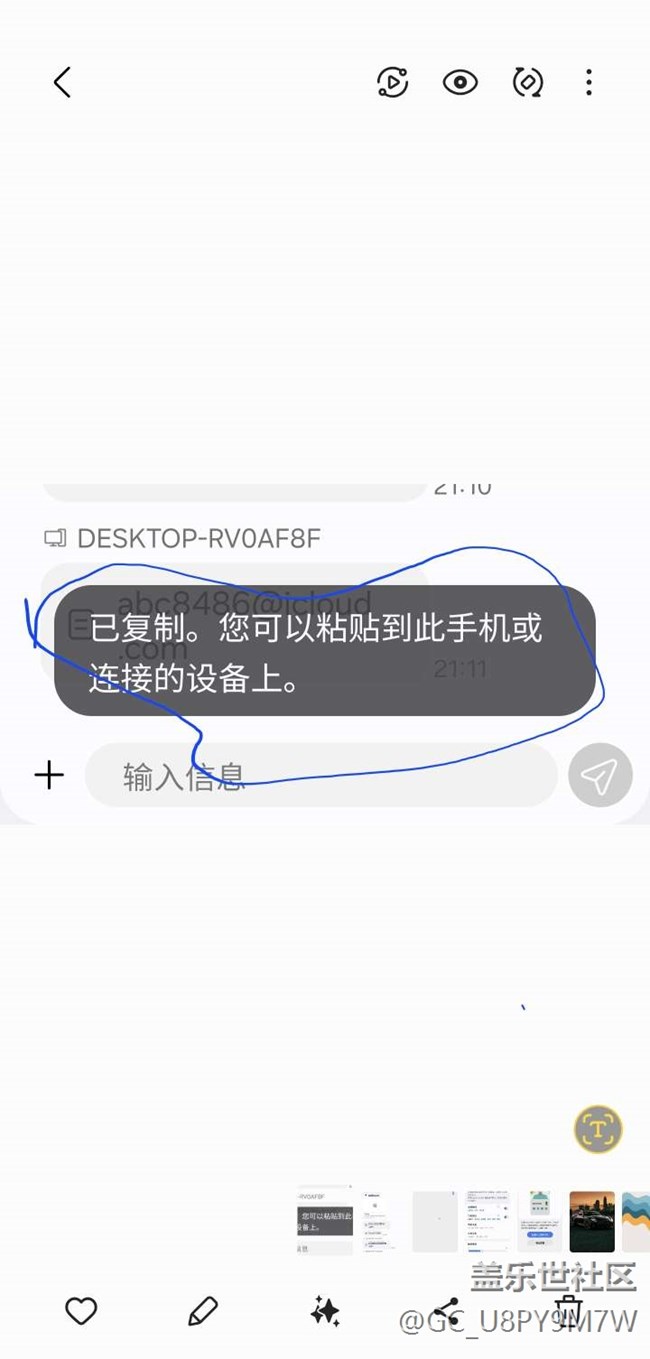Extract text with the yellow T button
The image size is (650, 1359).
click(598, 1129)
